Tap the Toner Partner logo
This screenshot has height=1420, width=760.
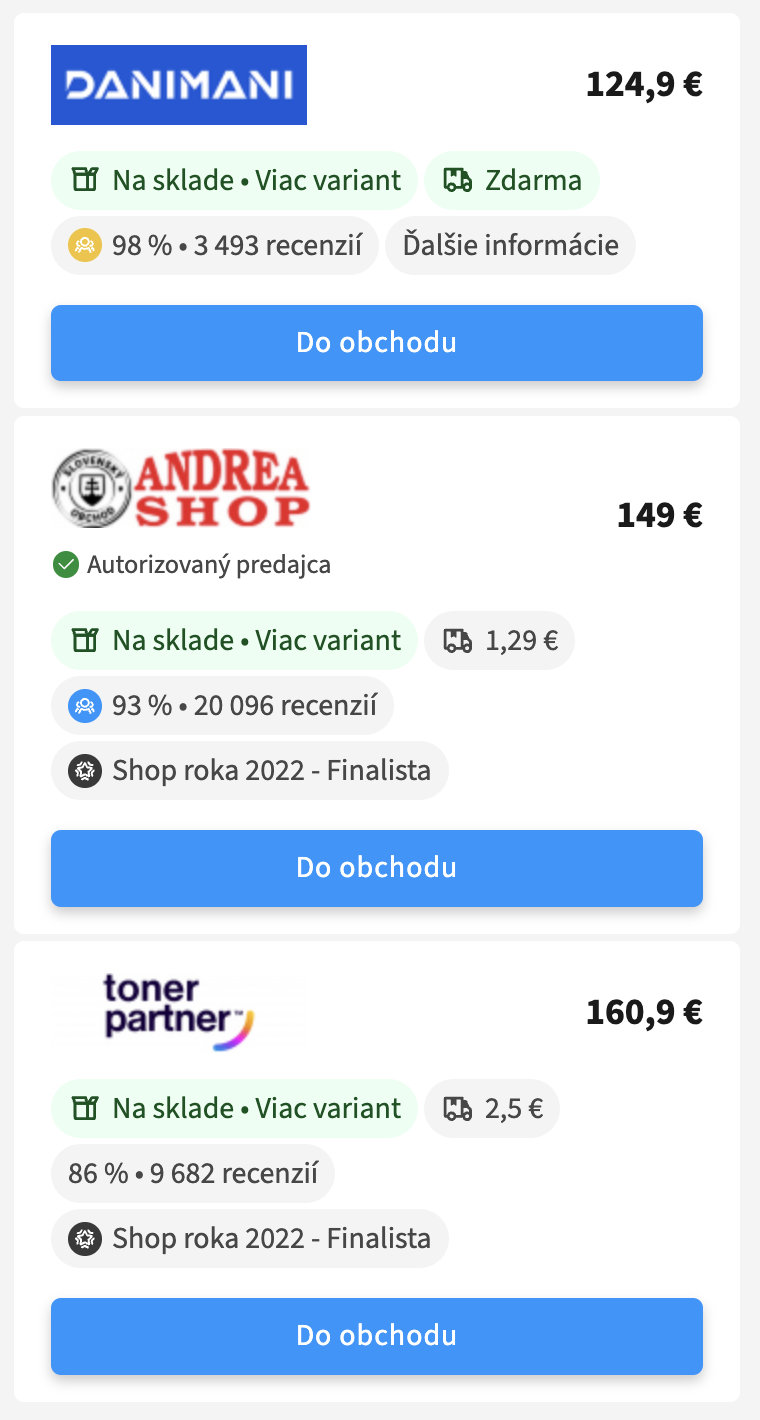click(x=179, y=1013)
